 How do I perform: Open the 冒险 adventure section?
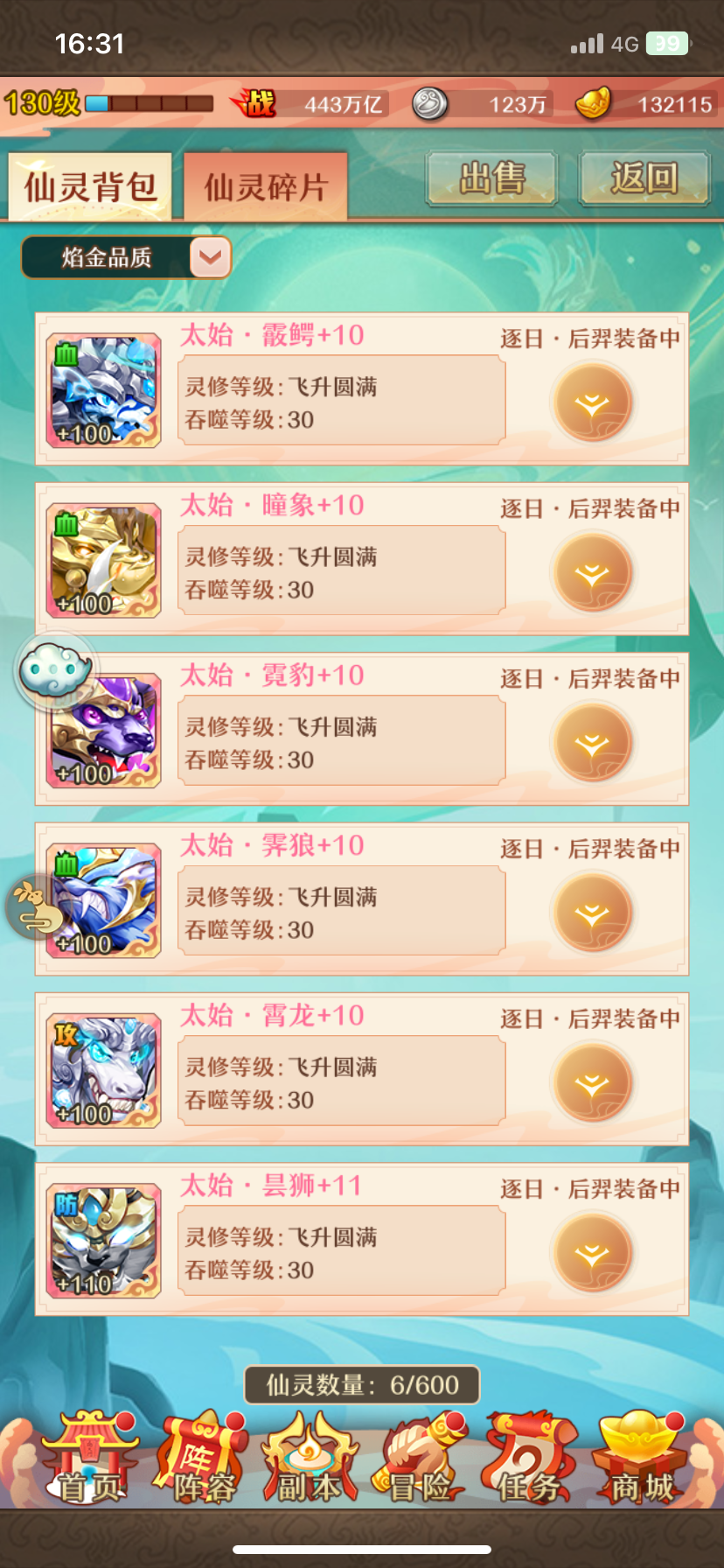420,1458
